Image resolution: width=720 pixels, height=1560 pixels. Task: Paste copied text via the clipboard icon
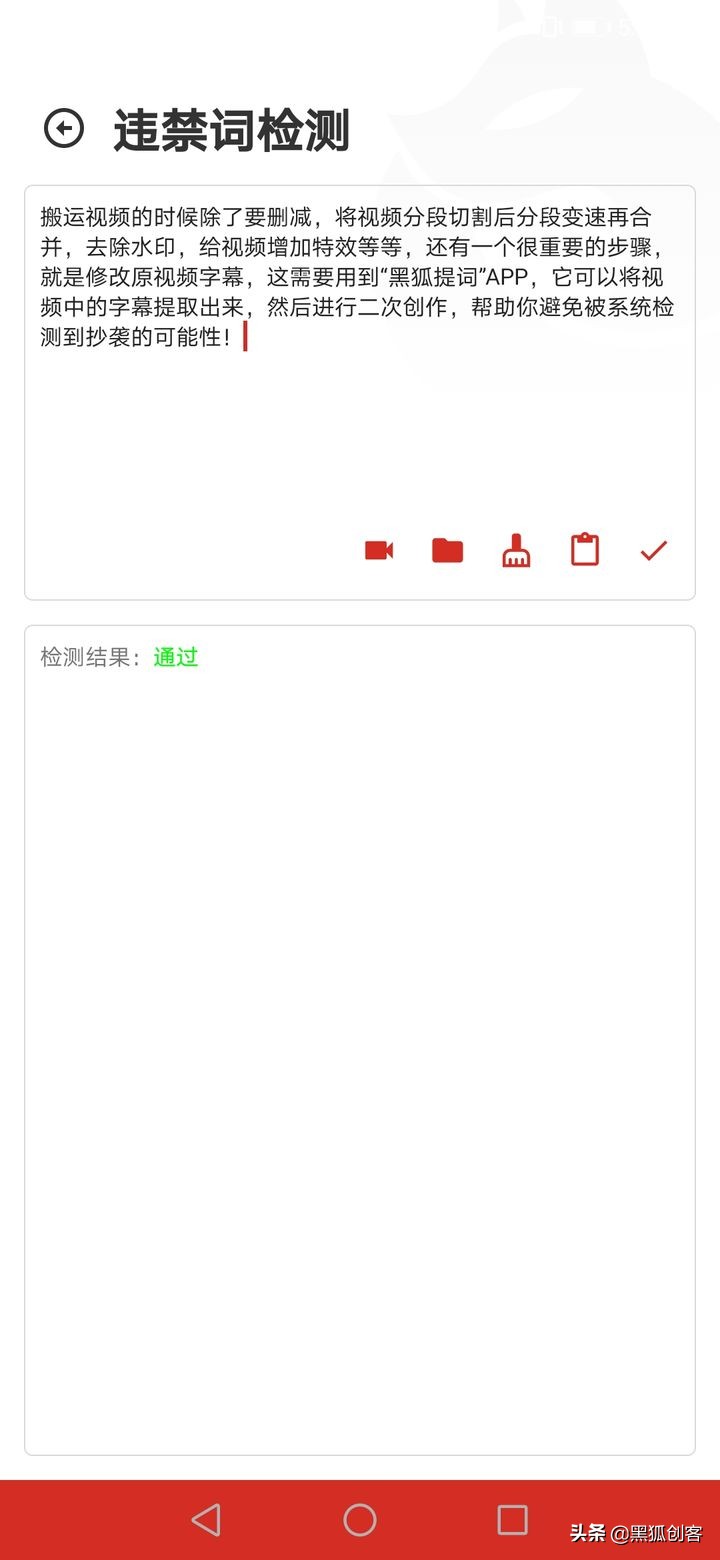click(x=583, y=548)
